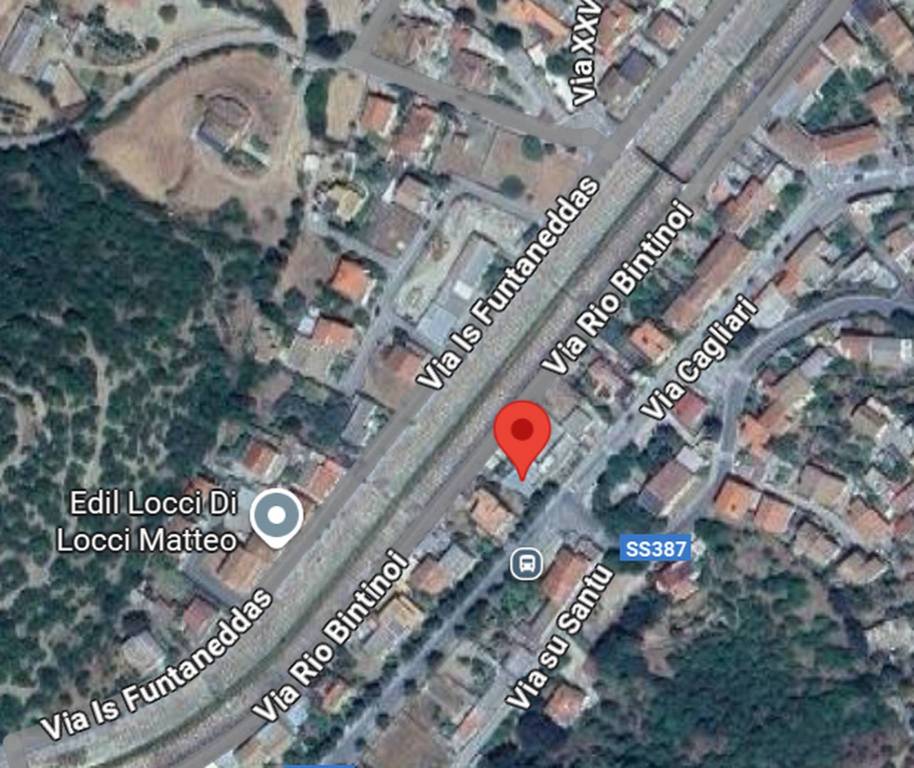Select the bus stop icon near Via su Santu
The width and height of the screenshot is (914, 768).
(x=526, y=564)
